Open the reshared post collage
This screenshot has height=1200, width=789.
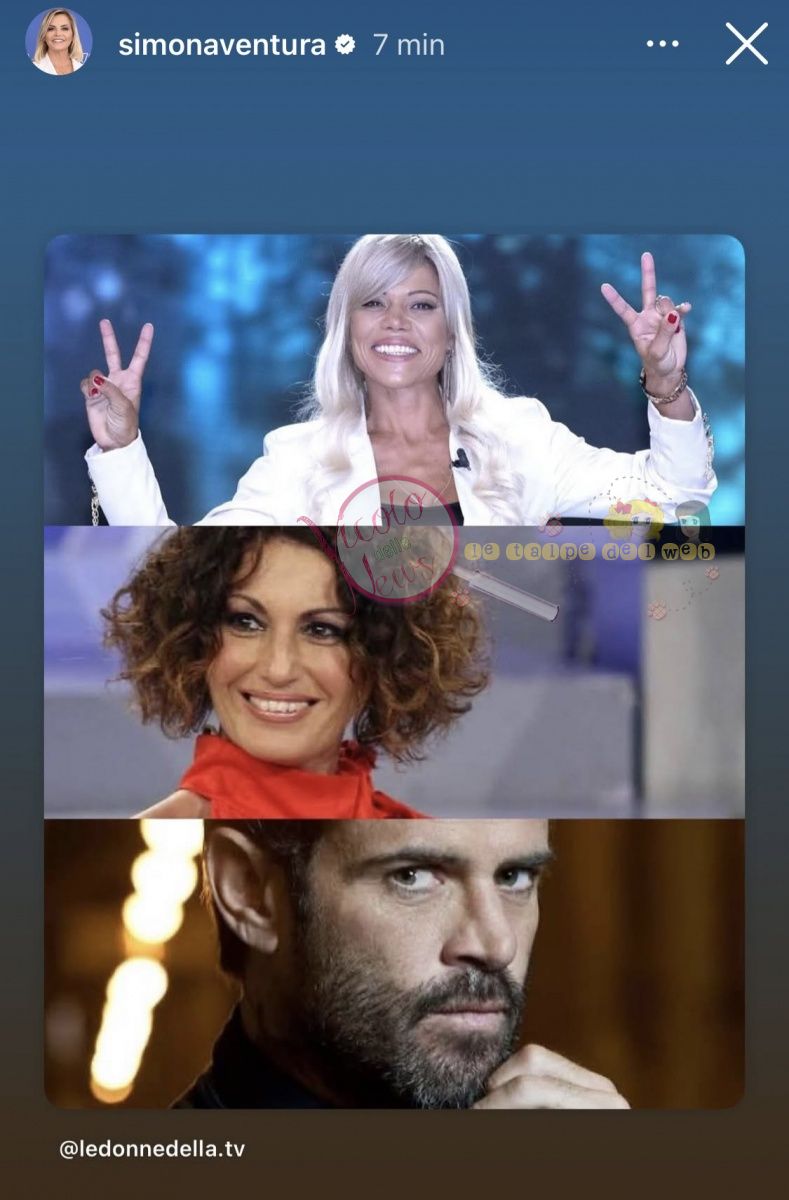point(394,670)
